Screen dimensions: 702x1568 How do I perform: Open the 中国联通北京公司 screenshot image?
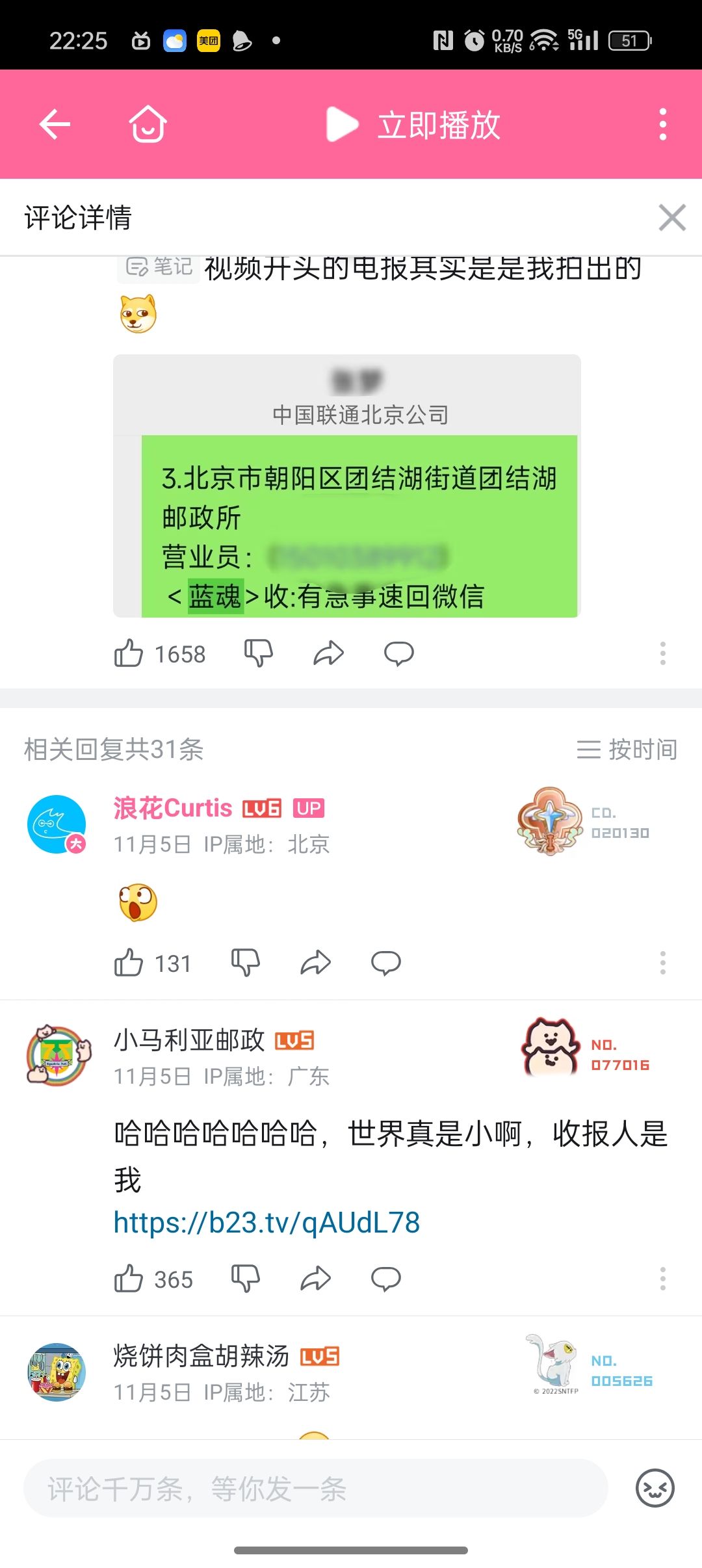point(346,486)
